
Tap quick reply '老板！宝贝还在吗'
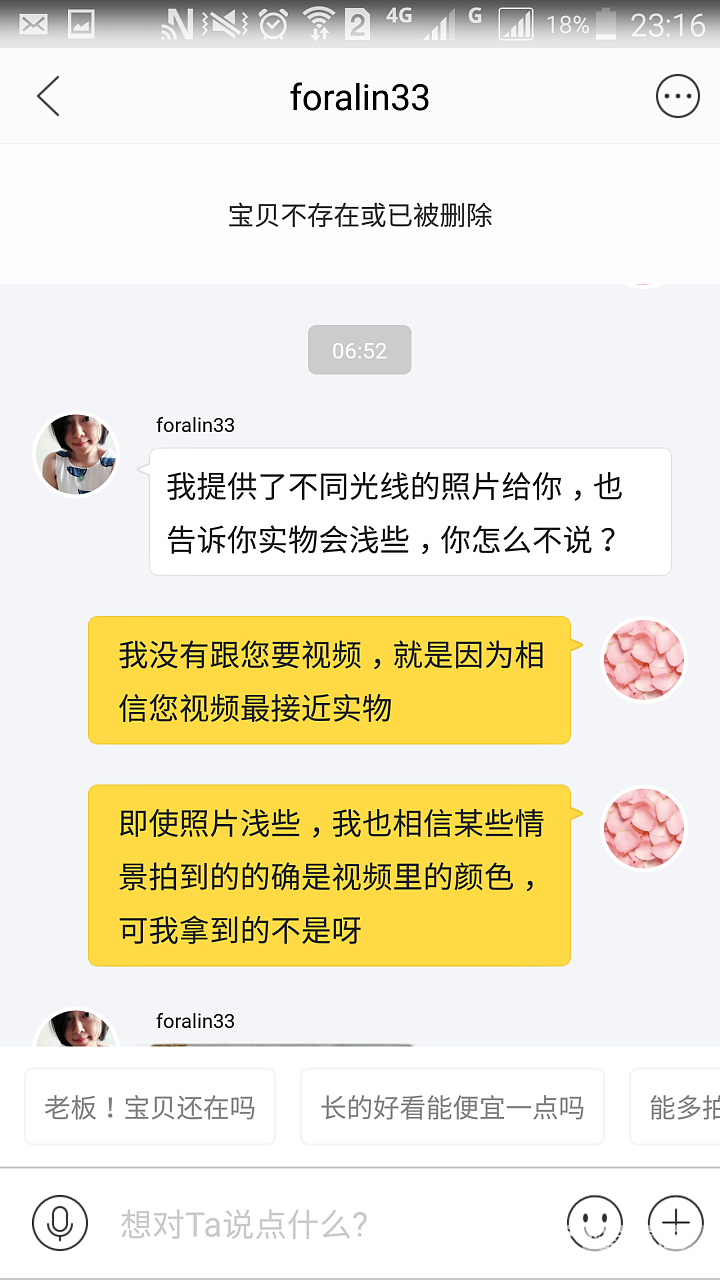point(150,1107)
